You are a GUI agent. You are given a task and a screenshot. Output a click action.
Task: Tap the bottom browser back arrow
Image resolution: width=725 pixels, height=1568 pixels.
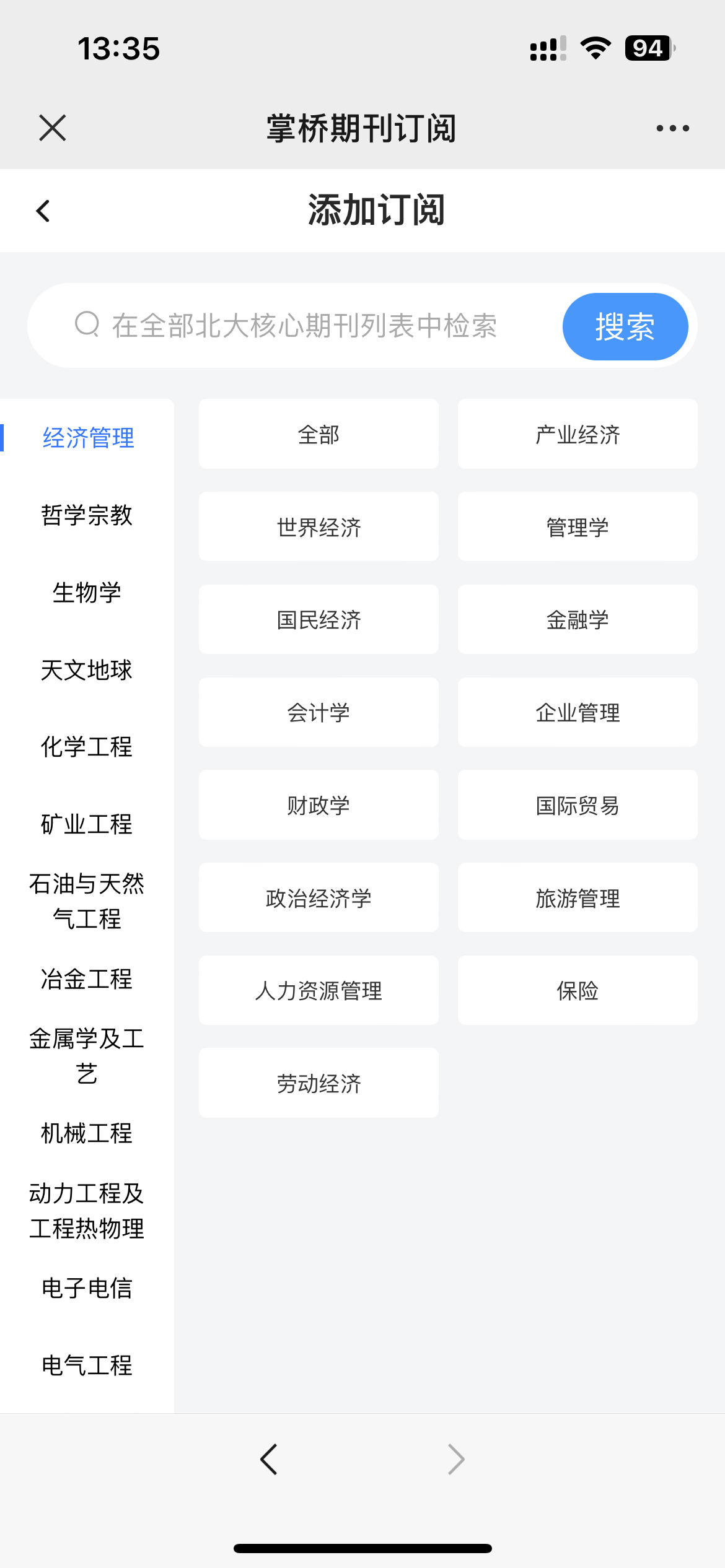coord(269,1460)
